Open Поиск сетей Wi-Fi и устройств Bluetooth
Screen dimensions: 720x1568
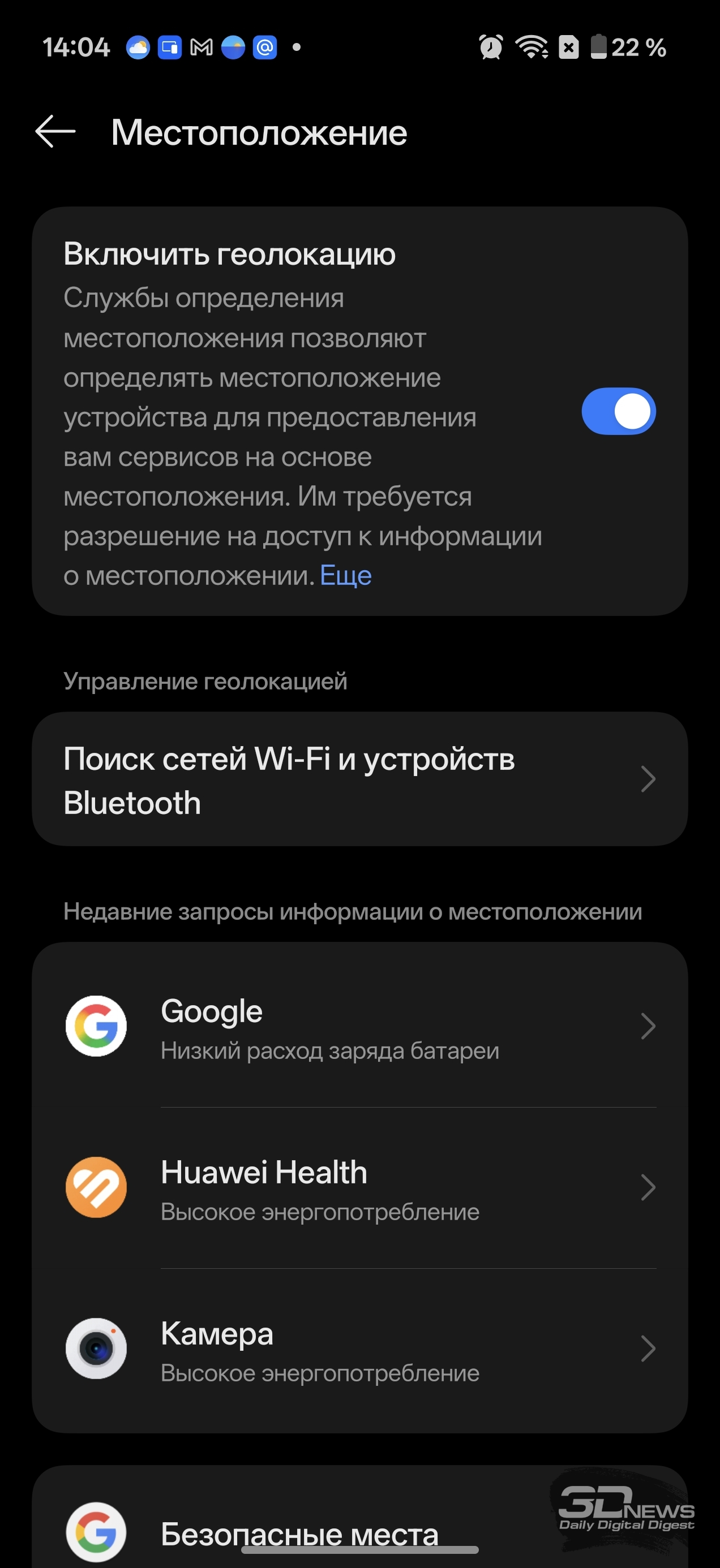(359, 779)
